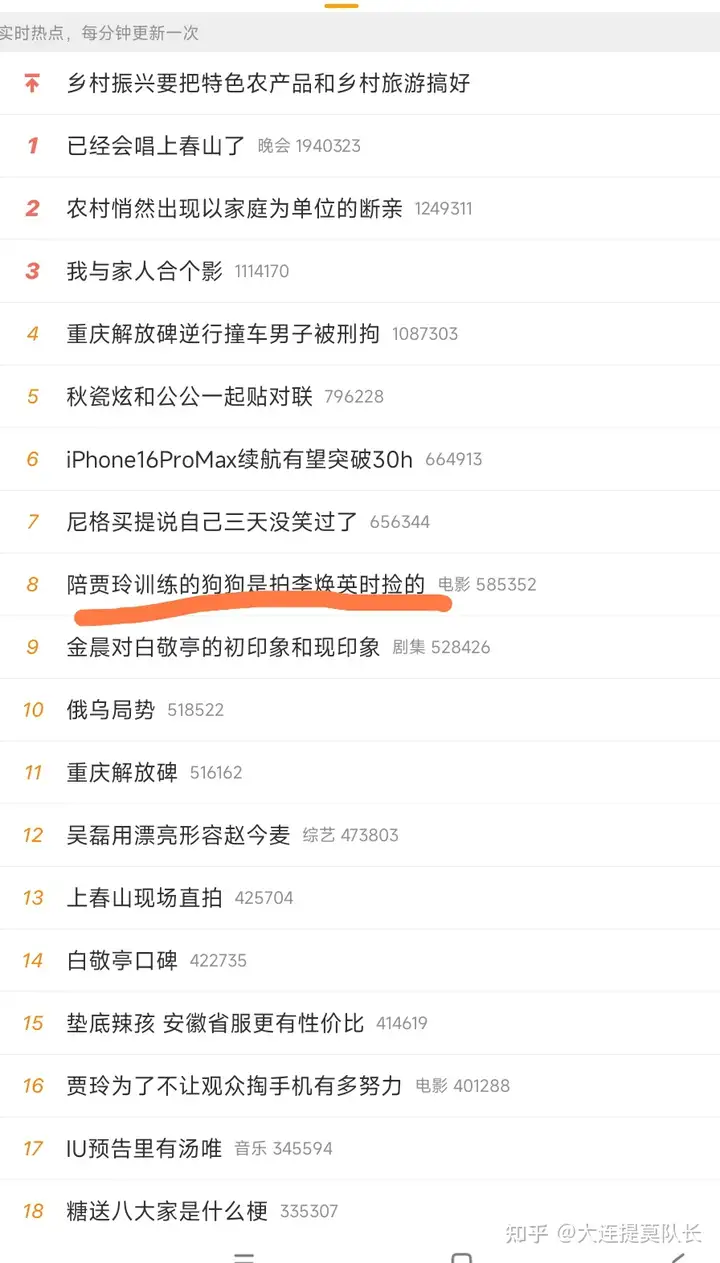Select the 我与家人合个影 trending entry

tap(144, 271)
